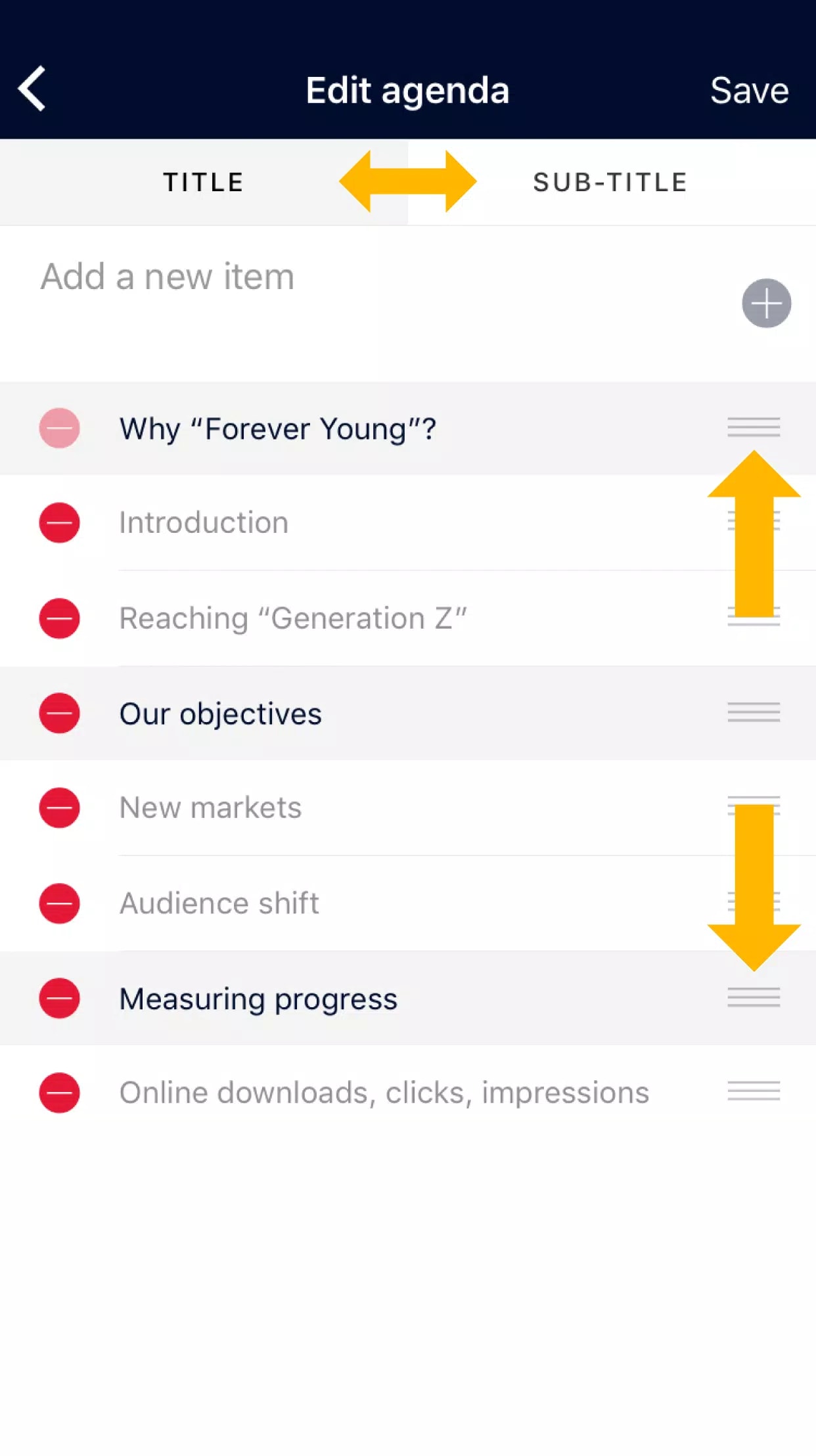Save the agenda changes
This screenshot has width=816, height=1456.
[749, 90]
